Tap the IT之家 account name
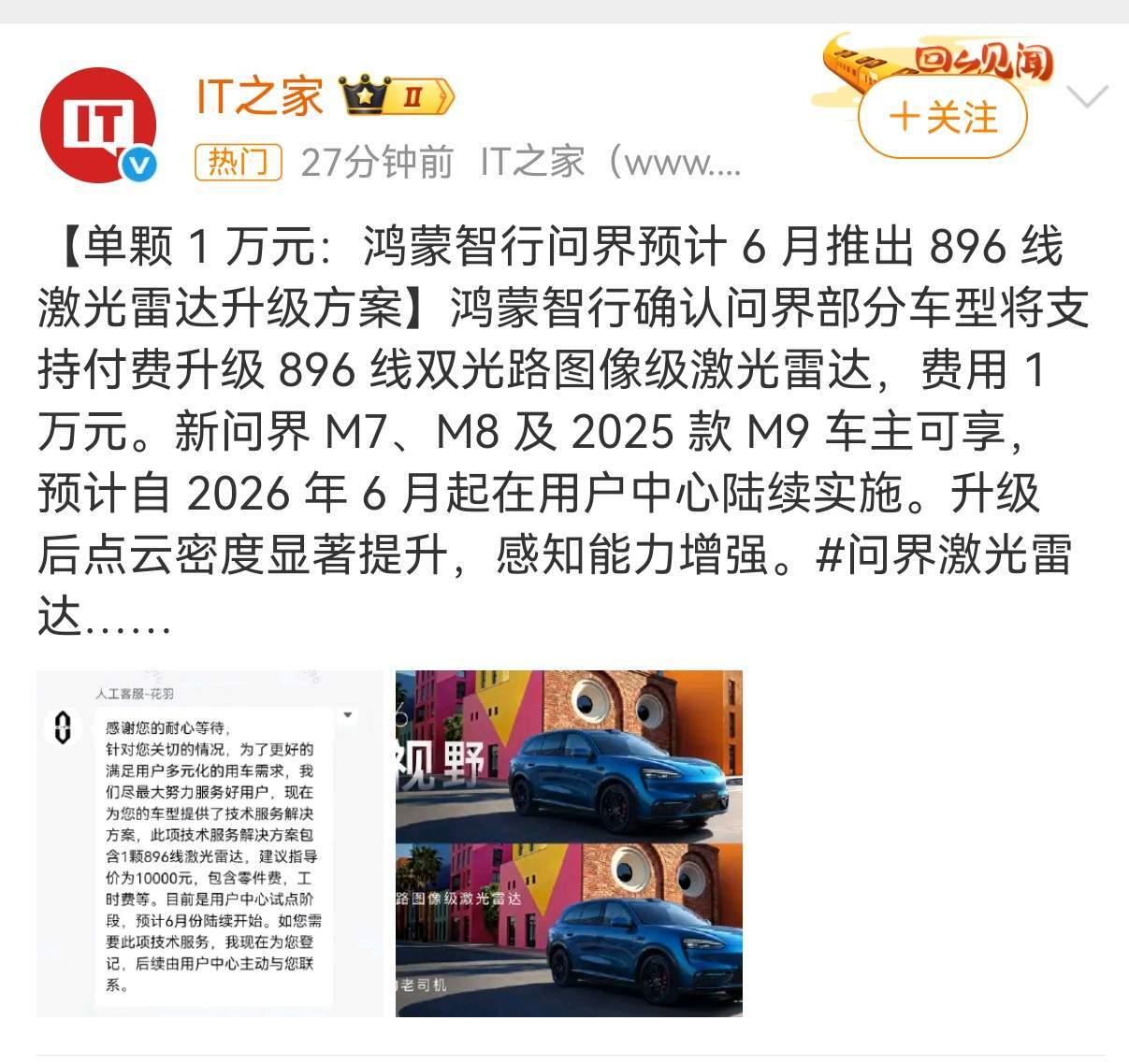Screen dimensions: 1129x1064 point(259,96)
